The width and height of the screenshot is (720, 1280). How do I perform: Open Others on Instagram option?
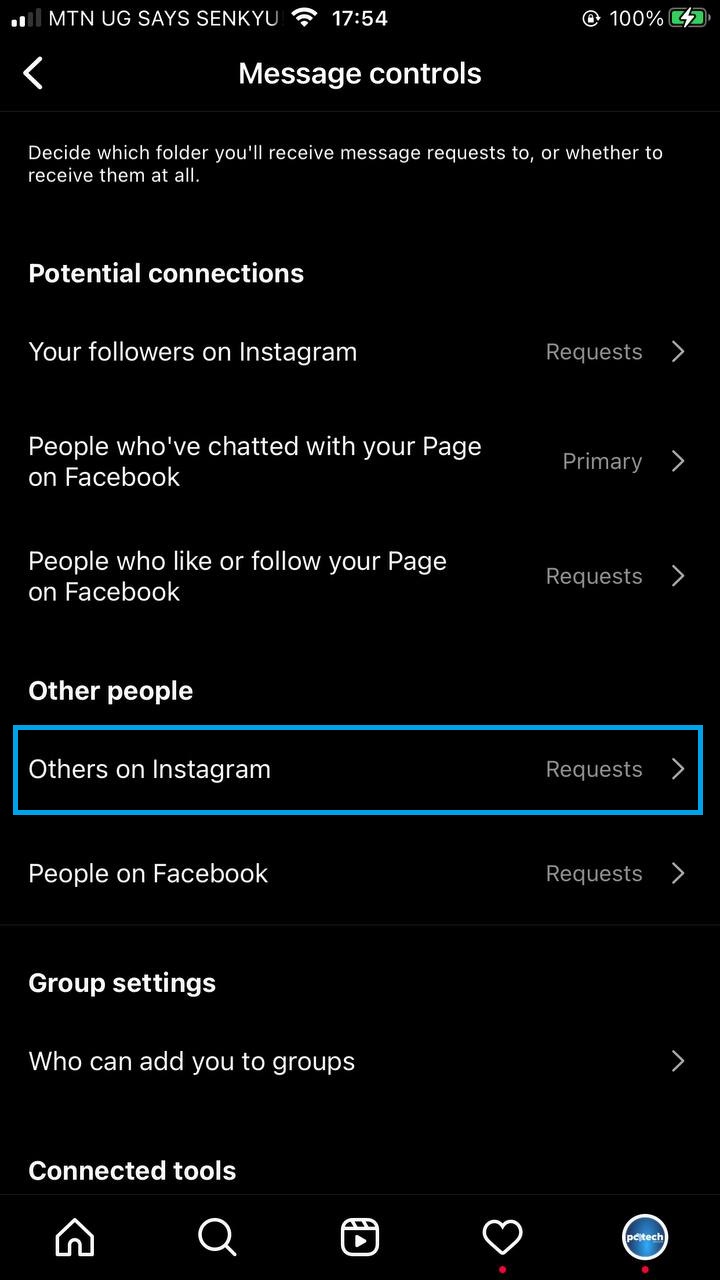click(x=358, y=769)
